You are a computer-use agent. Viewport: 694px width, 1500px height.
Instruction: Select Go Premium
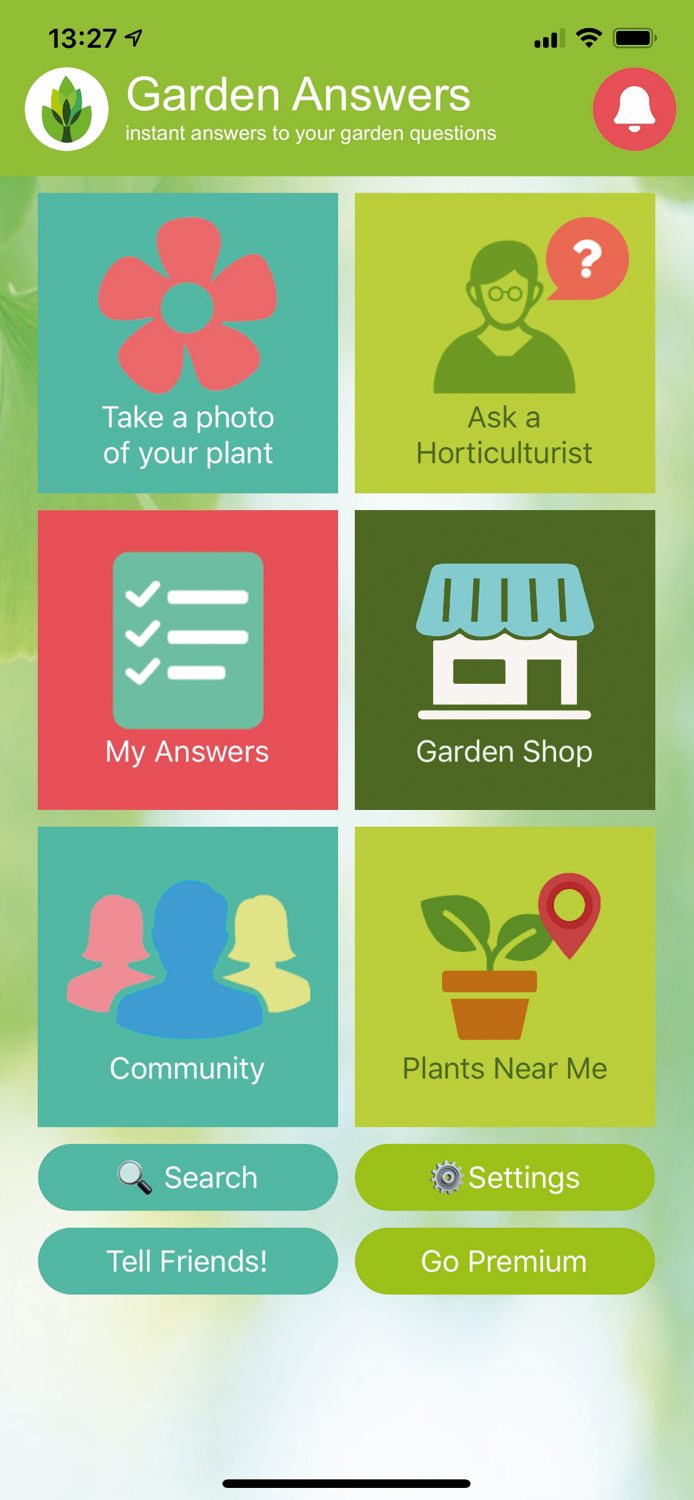coord(505,1261)
